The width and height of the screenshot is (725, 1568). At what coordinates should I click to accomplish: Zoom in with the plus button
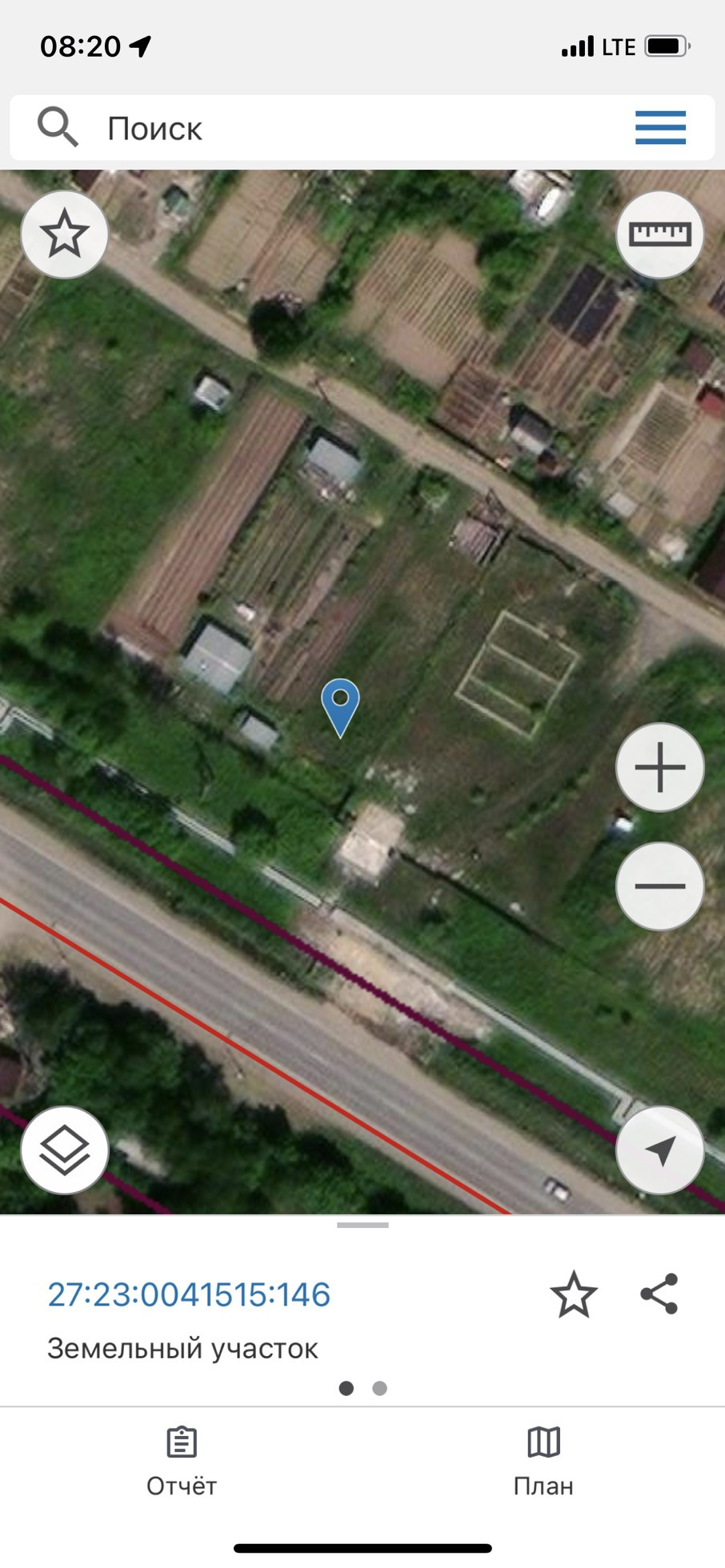coord(659,767)
